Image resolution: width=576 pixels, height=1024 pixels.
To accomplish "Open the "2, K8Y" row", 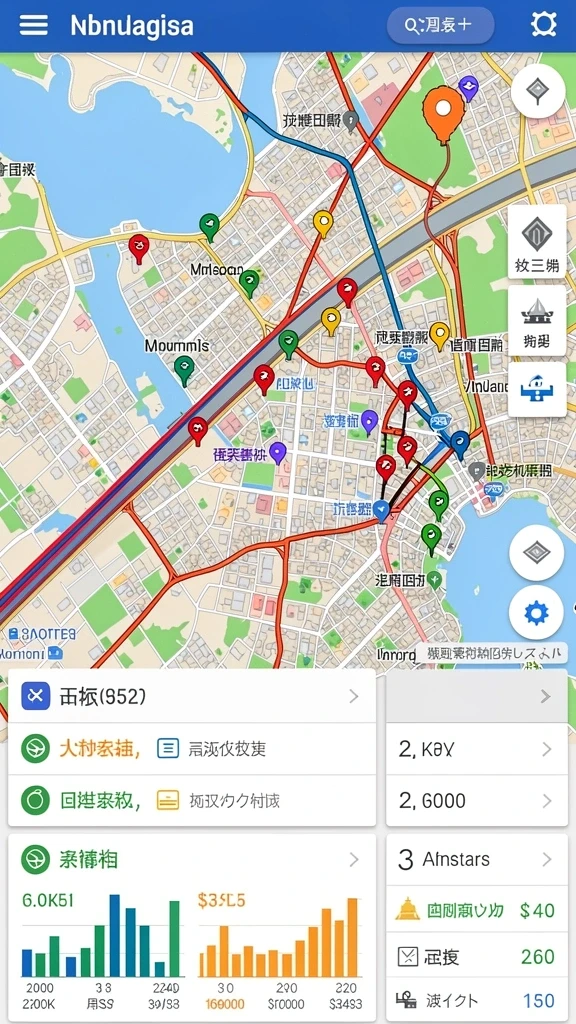I will click(477, 749).
